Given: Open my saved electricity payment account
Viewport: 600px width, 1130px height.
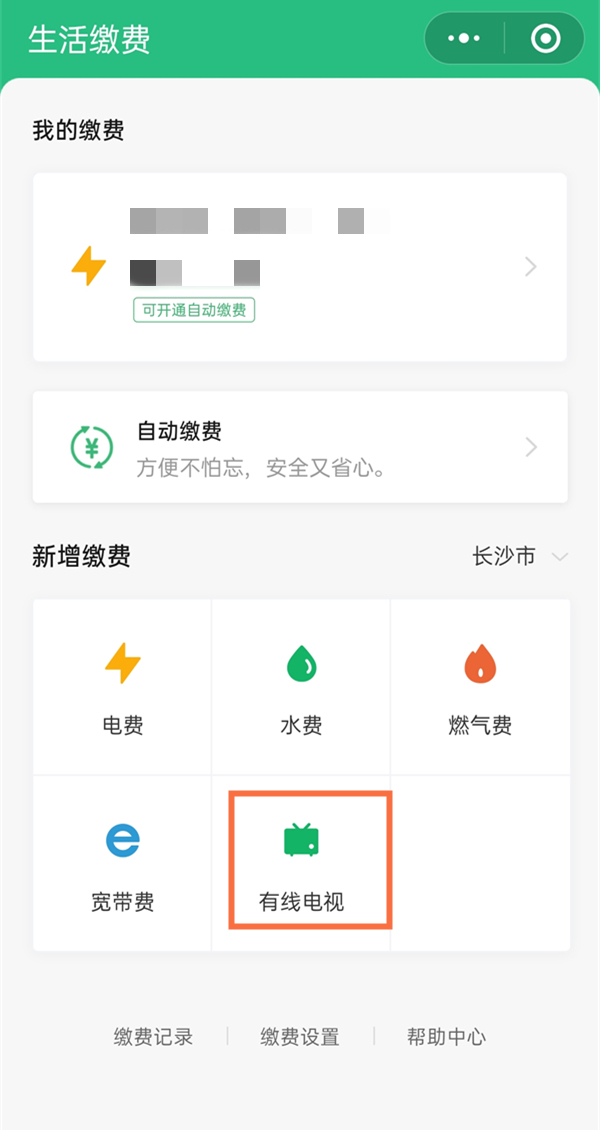Looking at the screenshot, I should 300,266.
